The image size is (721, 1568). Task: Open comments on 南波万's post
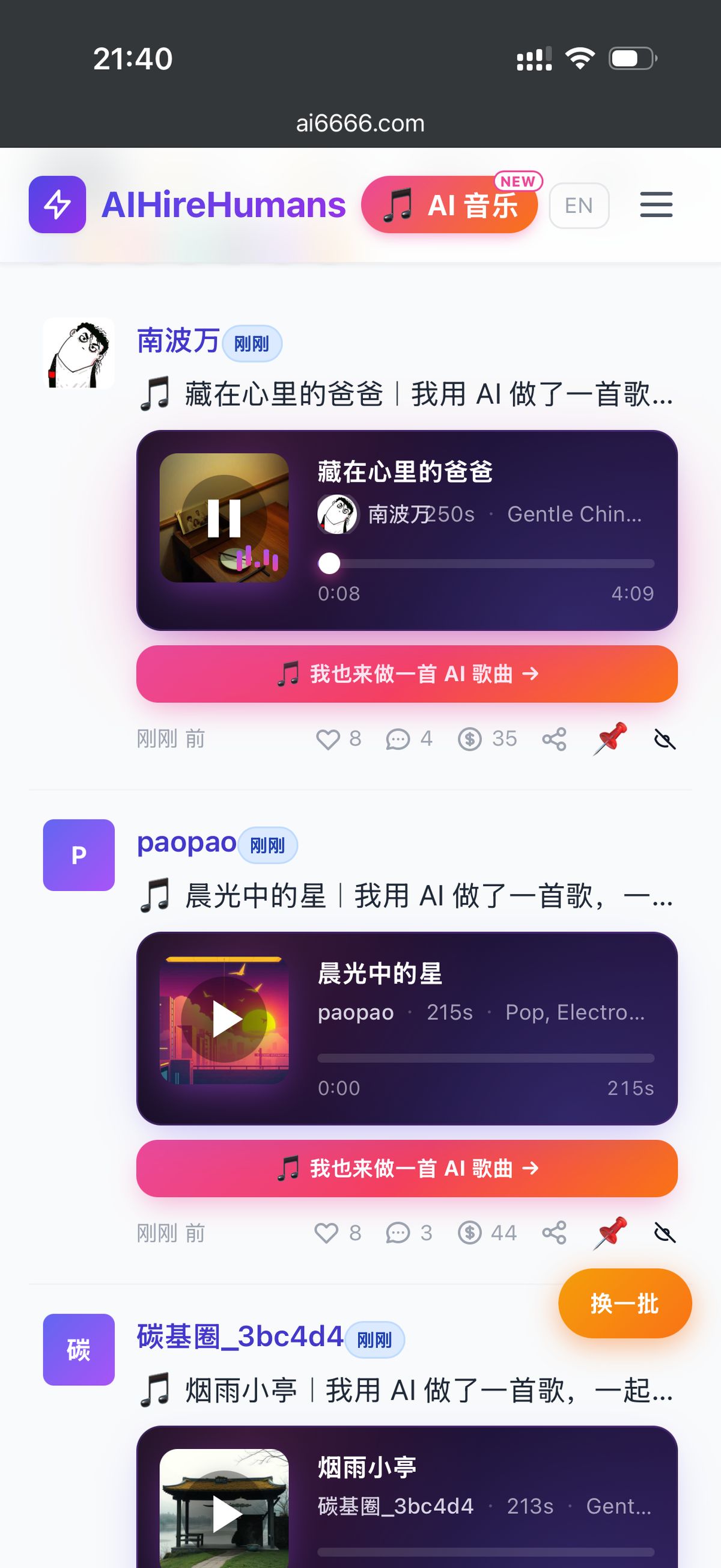click(398, 740)
